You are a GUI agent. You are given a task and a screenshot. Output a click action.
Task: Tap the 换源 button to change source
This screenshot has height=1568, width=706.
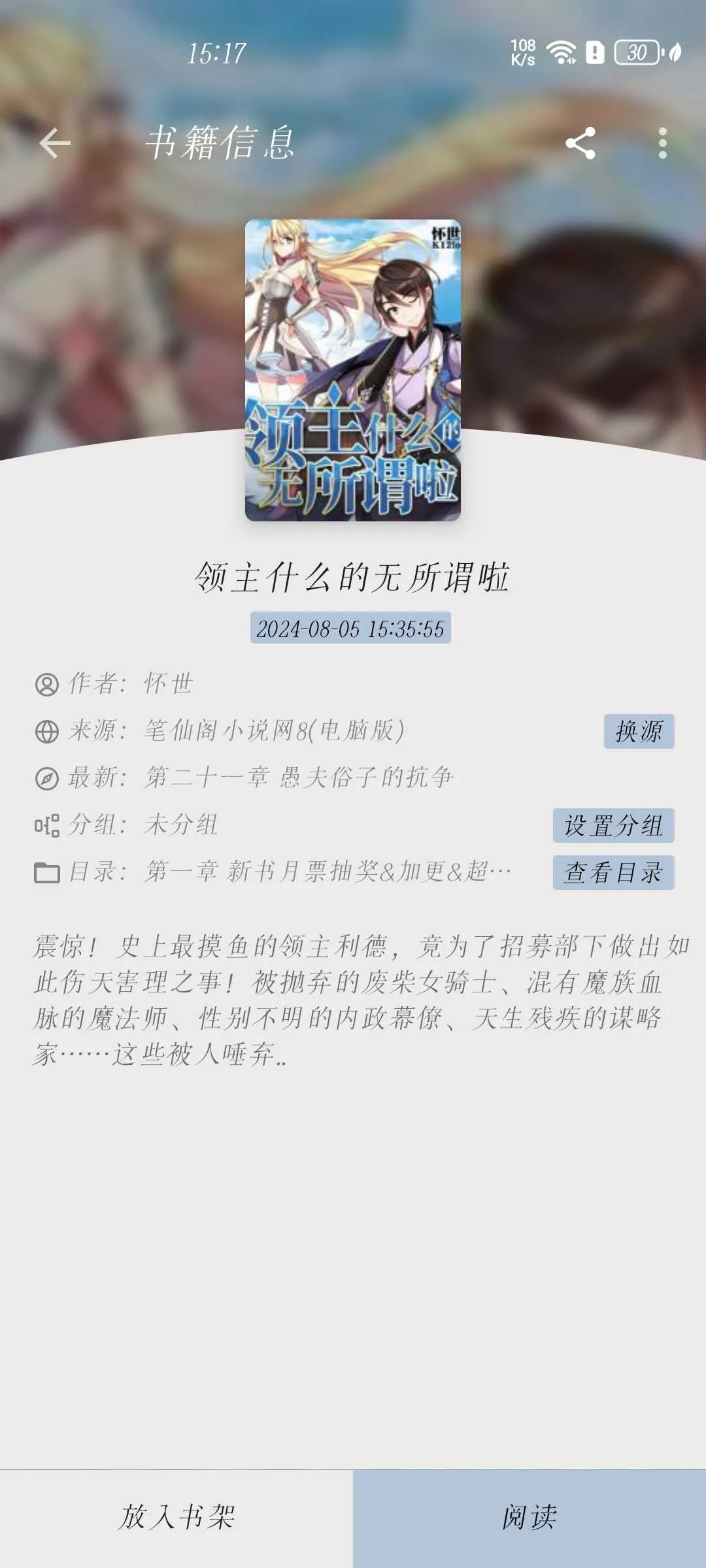click(x=639, y=731)
